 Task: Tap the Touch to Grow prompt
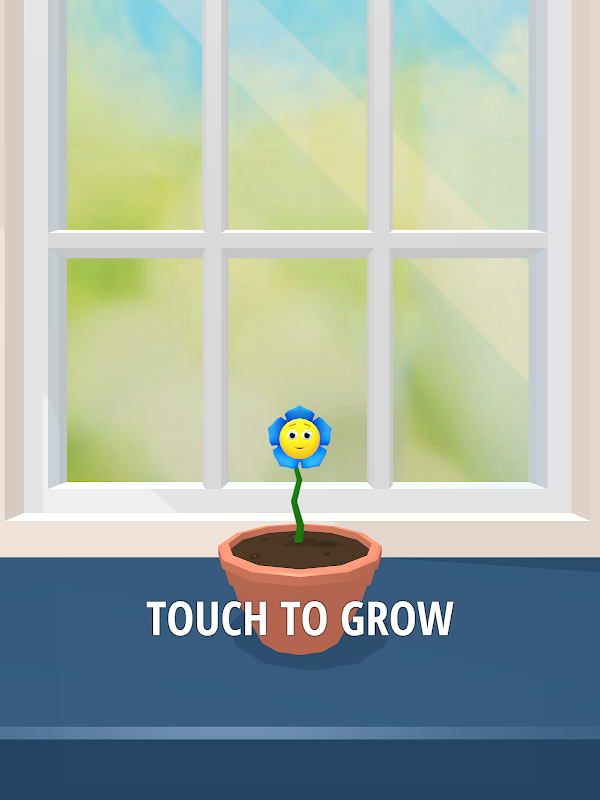[x=300, y=618]
